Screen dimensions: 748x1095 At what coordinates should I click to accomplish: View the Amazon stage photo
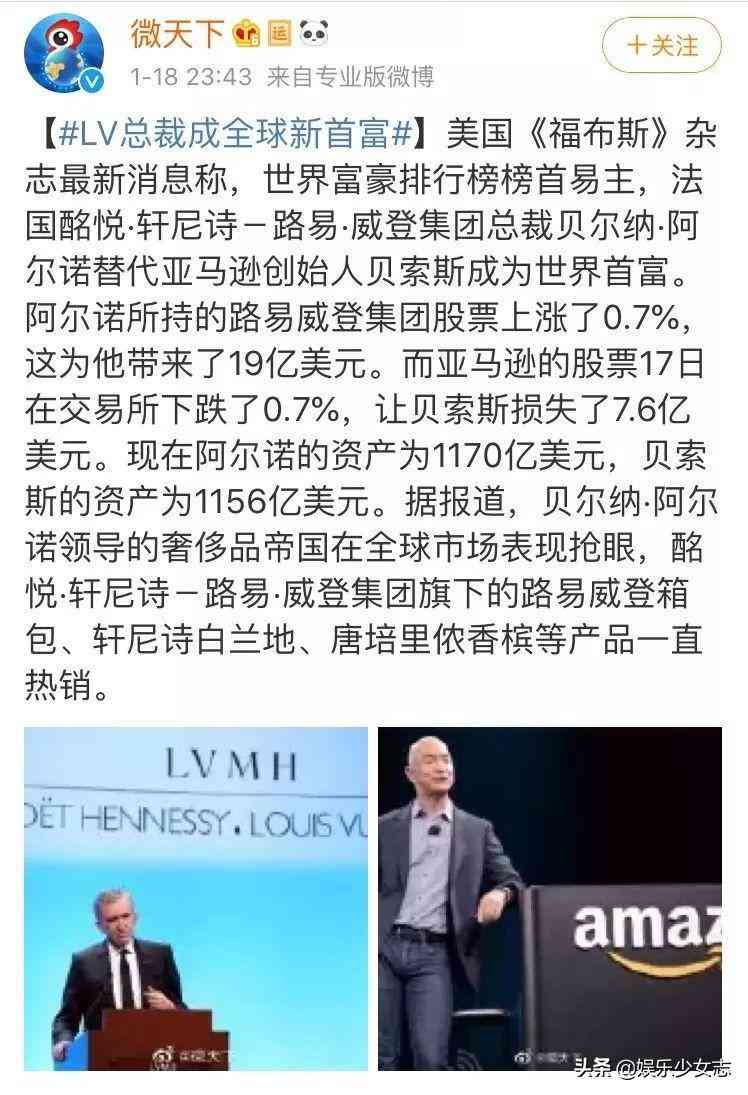pos(550,897)
